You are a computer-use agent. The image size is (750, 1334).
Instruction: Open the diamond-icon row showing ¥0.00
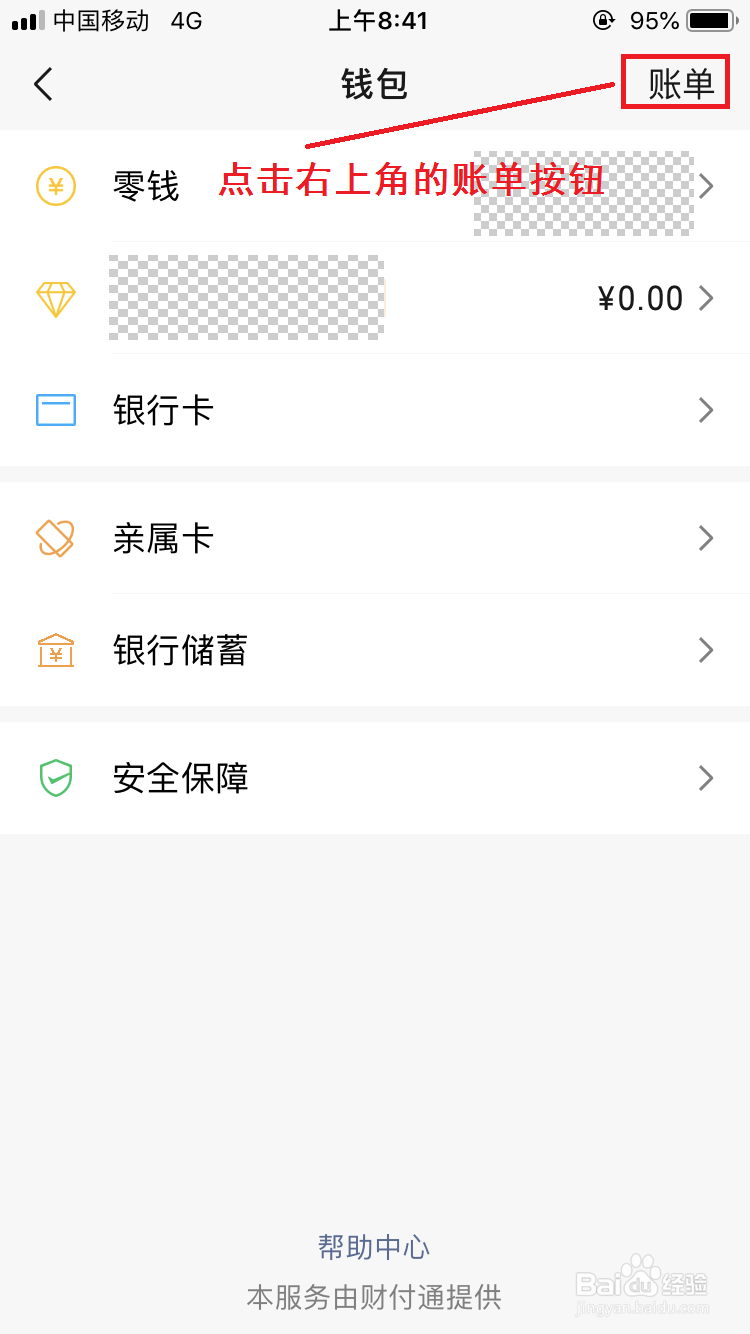point(375,298)
